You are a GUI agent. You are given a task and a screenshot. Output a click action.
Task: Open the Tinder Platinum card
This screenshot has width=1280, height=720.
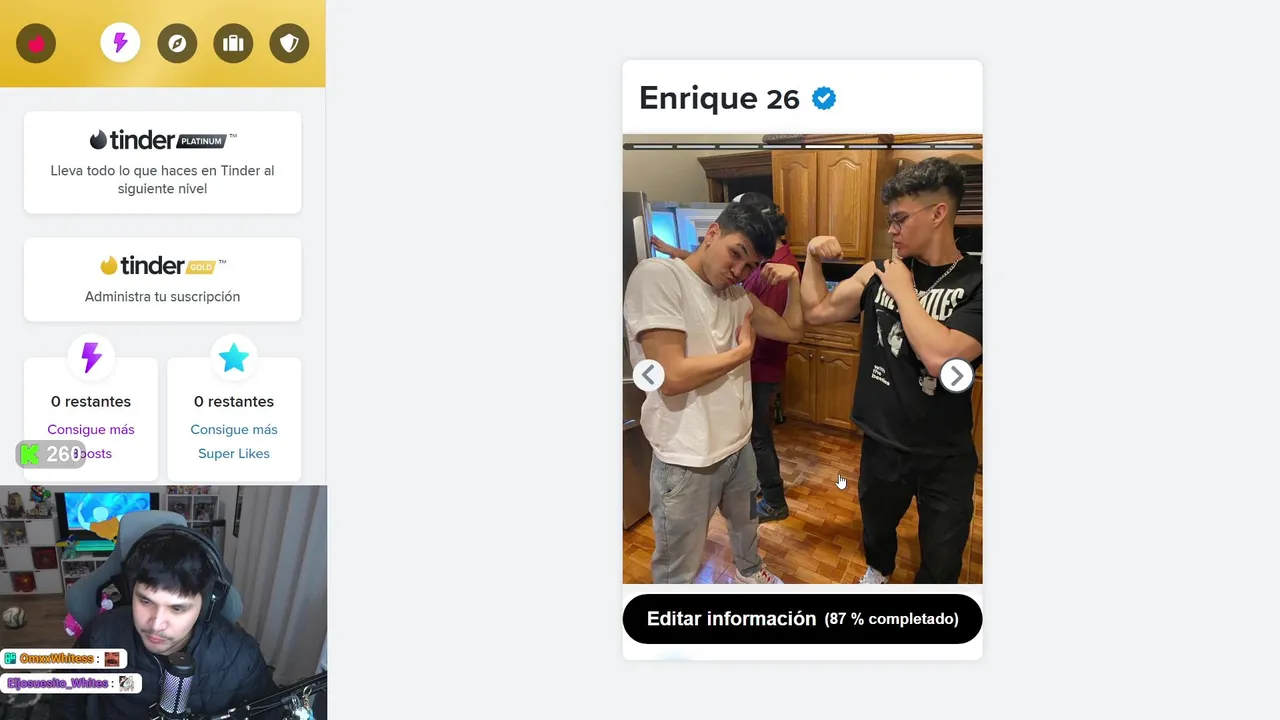click(162, 162)
